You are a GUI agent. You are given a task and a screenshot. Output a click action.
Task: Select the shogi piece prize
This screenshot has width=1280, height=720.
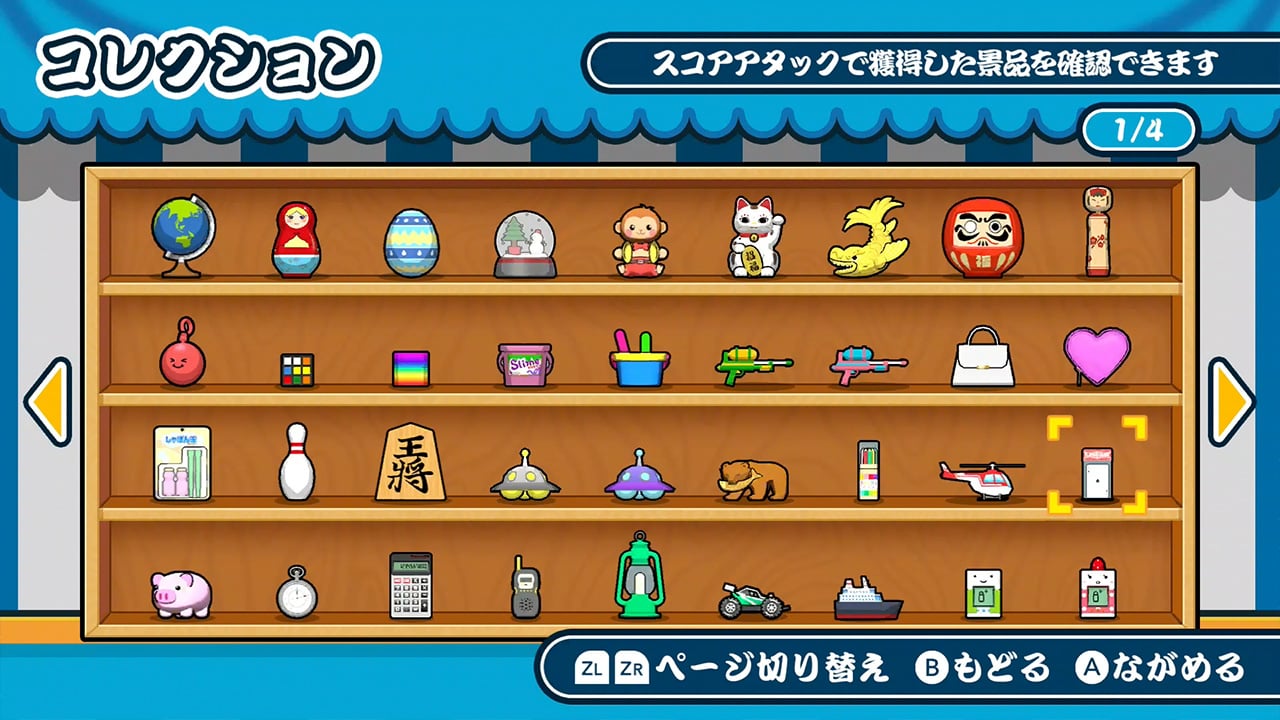coord(410,462)
